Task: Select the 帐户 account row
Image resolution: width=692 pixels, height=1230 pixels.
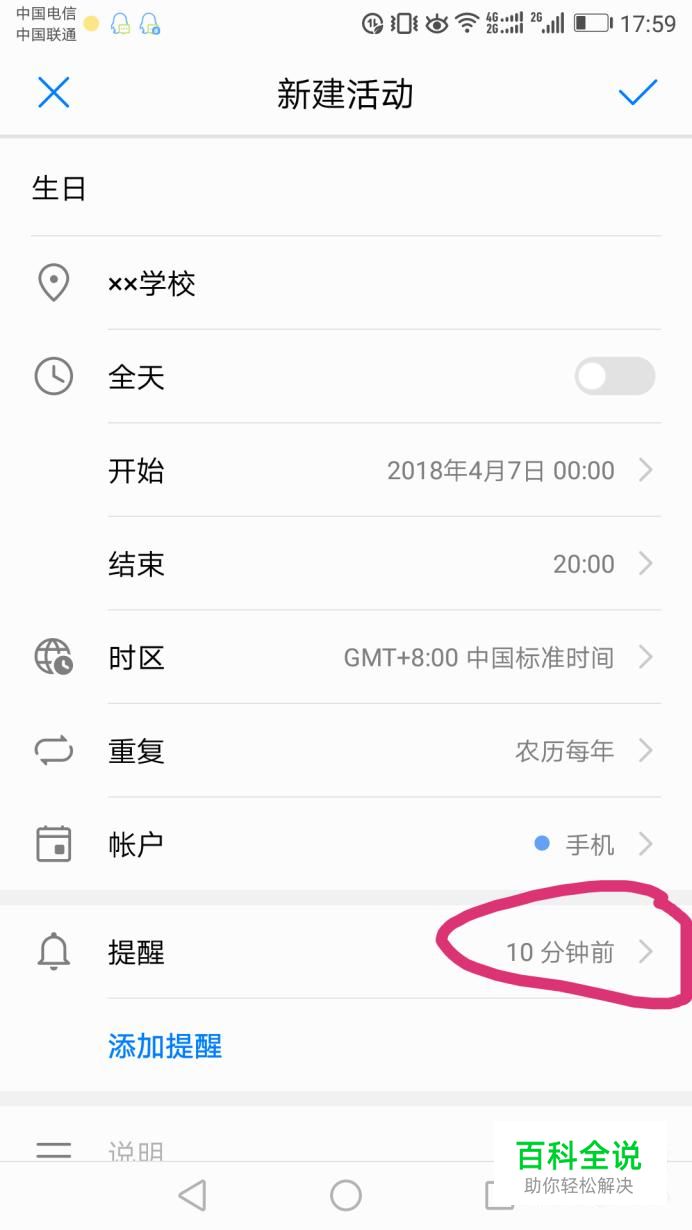Action: [346, 845]
